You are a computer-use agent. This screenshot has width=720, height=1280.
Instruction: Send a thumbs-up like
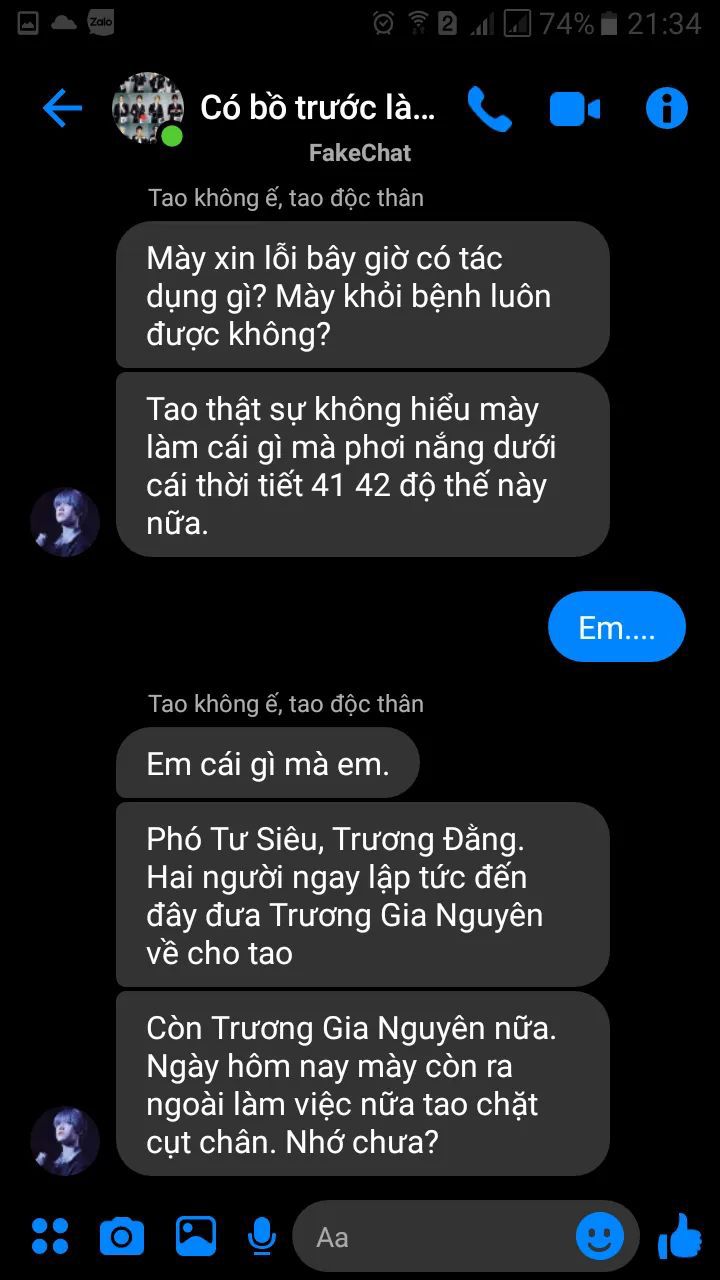[680, 1237]
